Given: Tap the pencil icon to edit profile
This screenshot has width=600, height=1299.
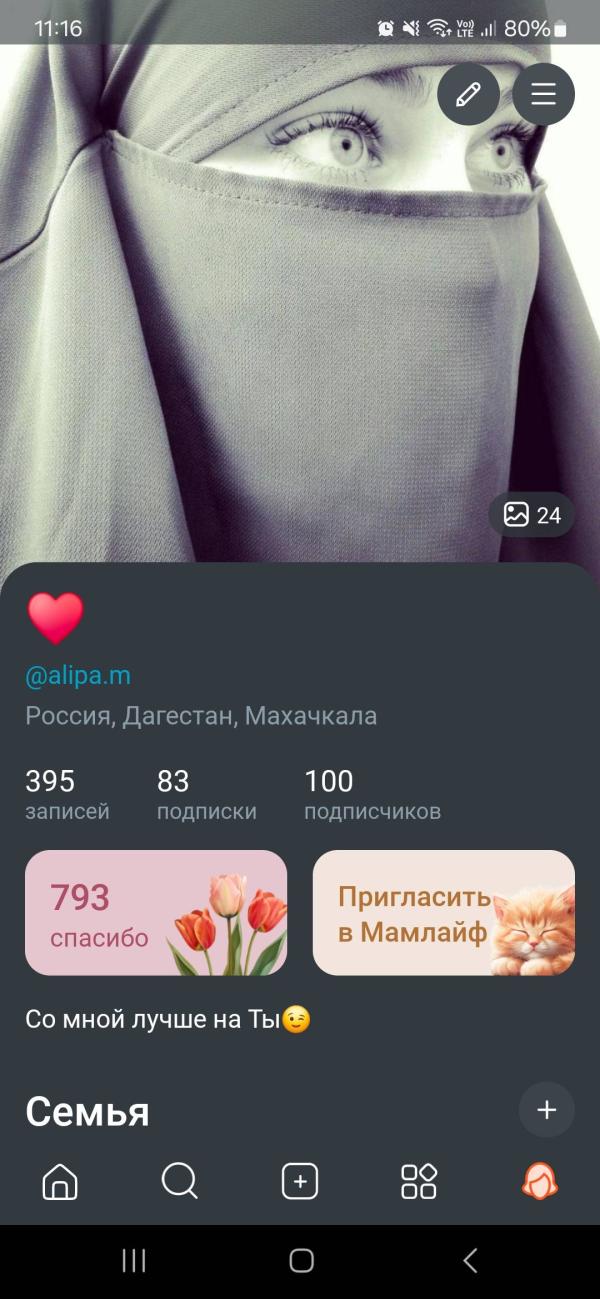Looking at the screenshot, I should [x=468, y=94].
